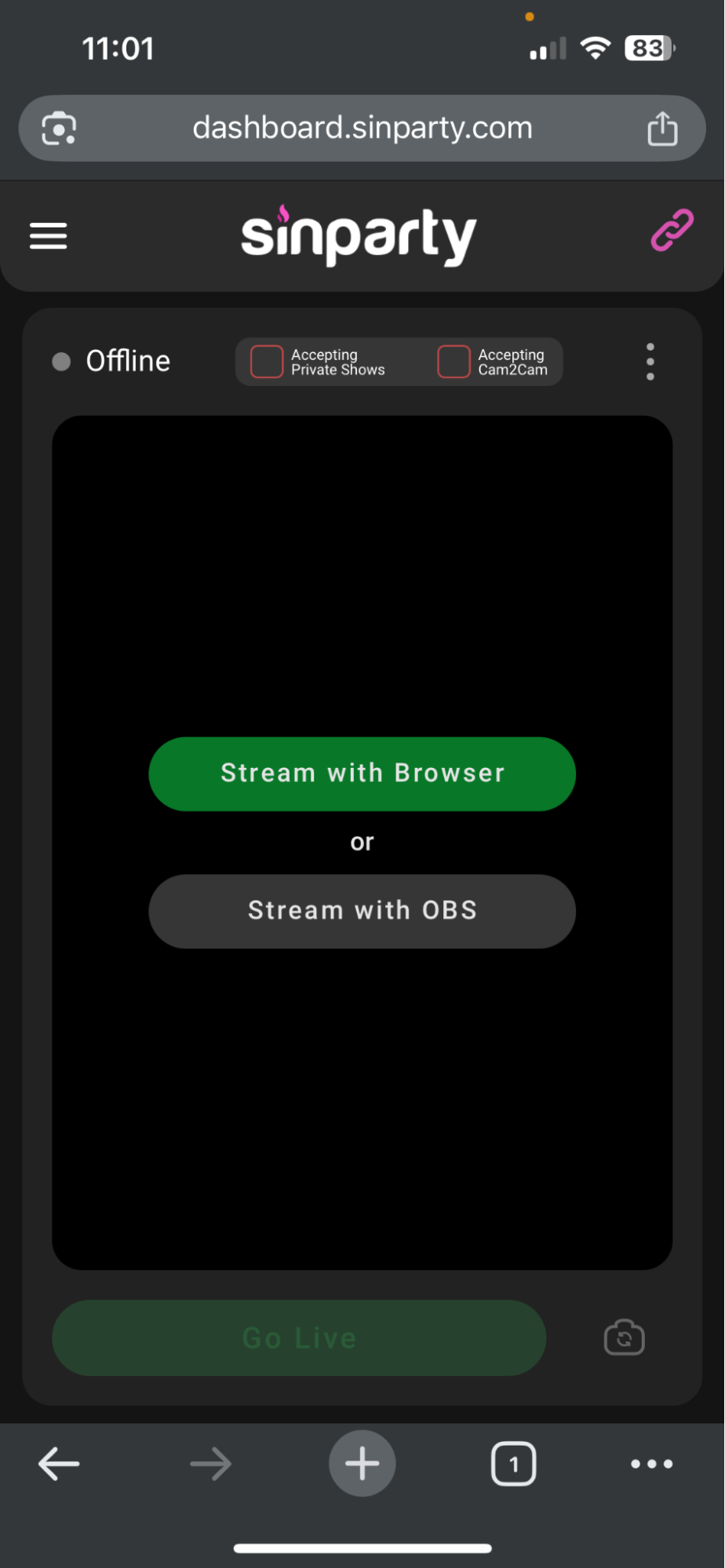Open the navigation hamburger menu
Screen dimensions: 725x1568
point(48,235)
